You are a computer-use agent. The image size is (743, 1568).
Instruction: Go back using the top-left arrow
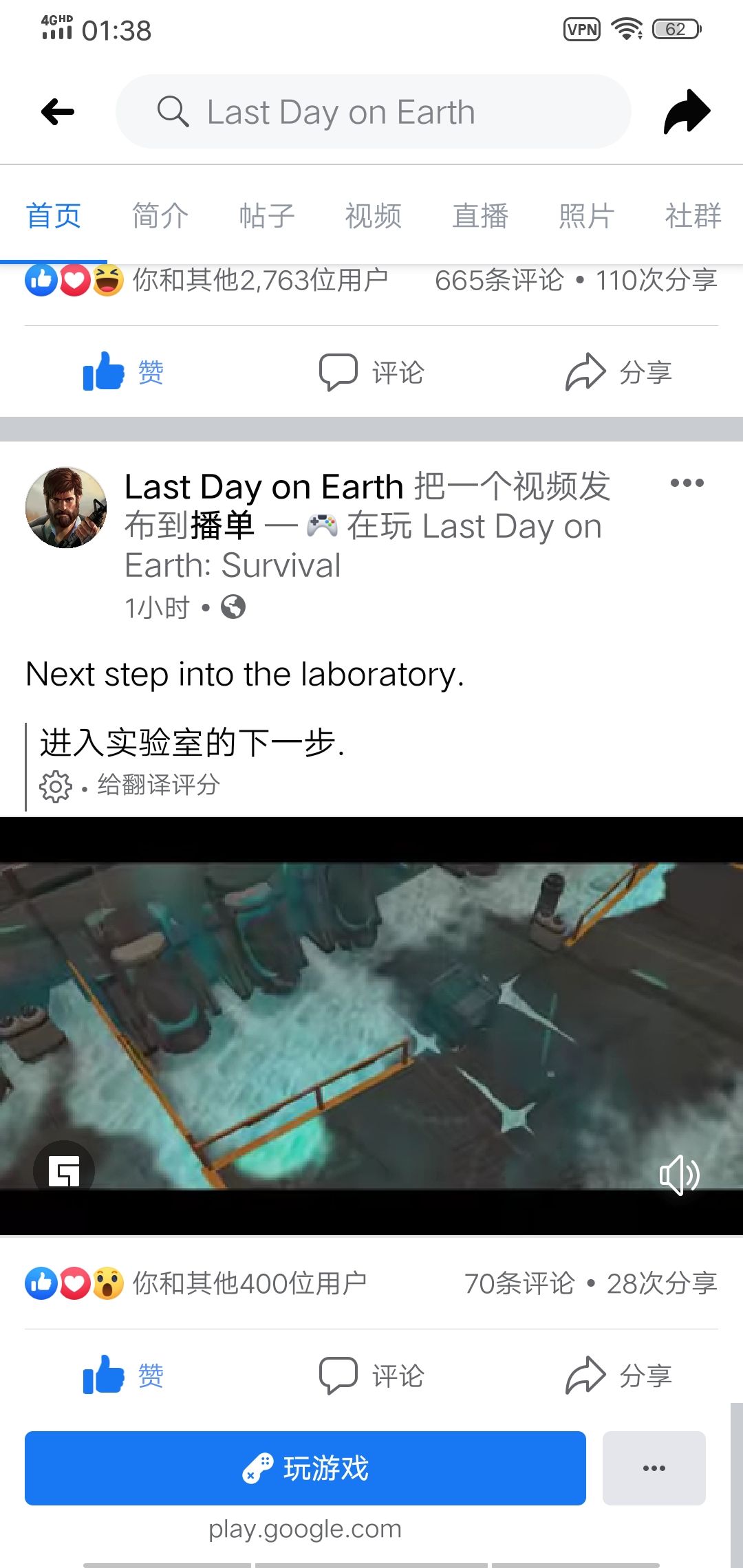pos(58,111)
